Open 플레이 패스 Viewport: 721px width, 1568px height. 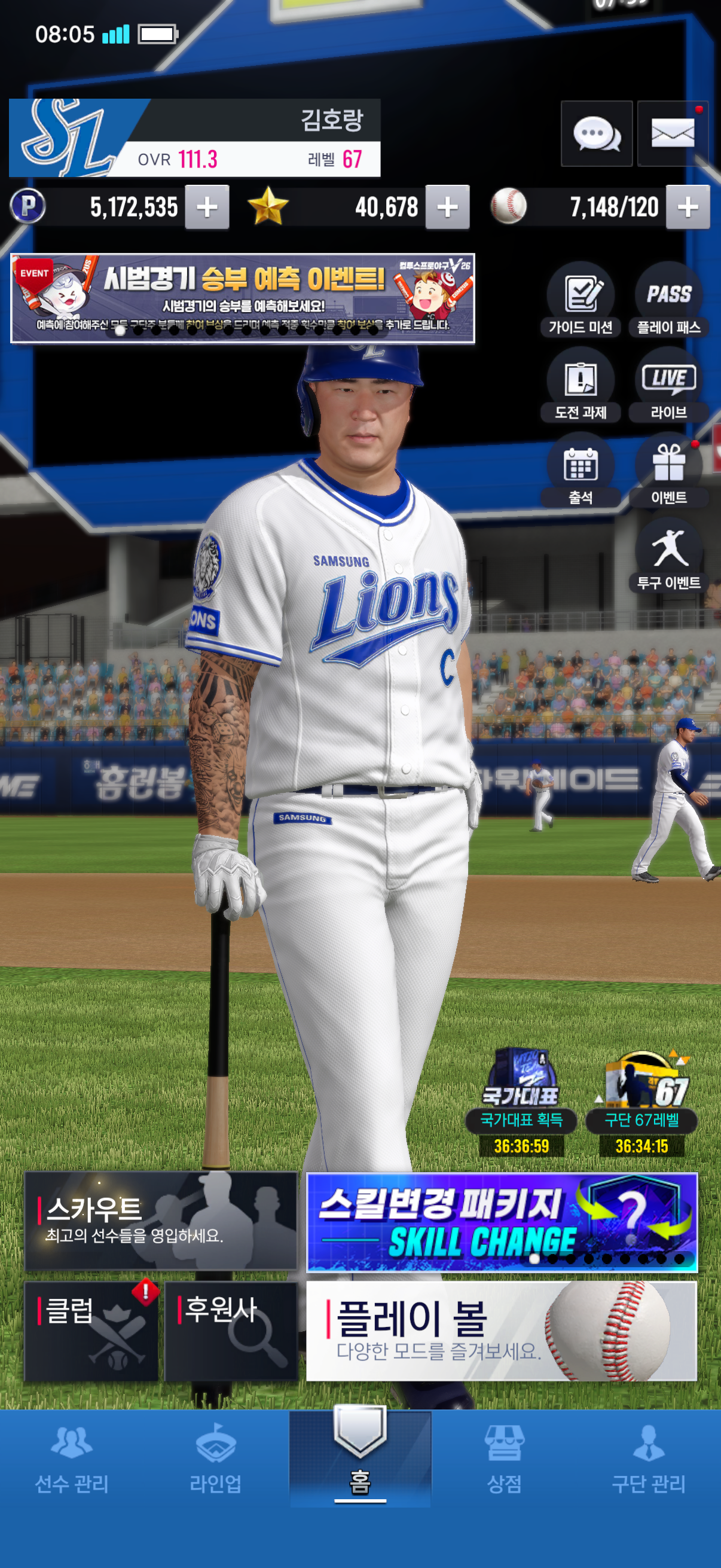click(x=668, y=300)
